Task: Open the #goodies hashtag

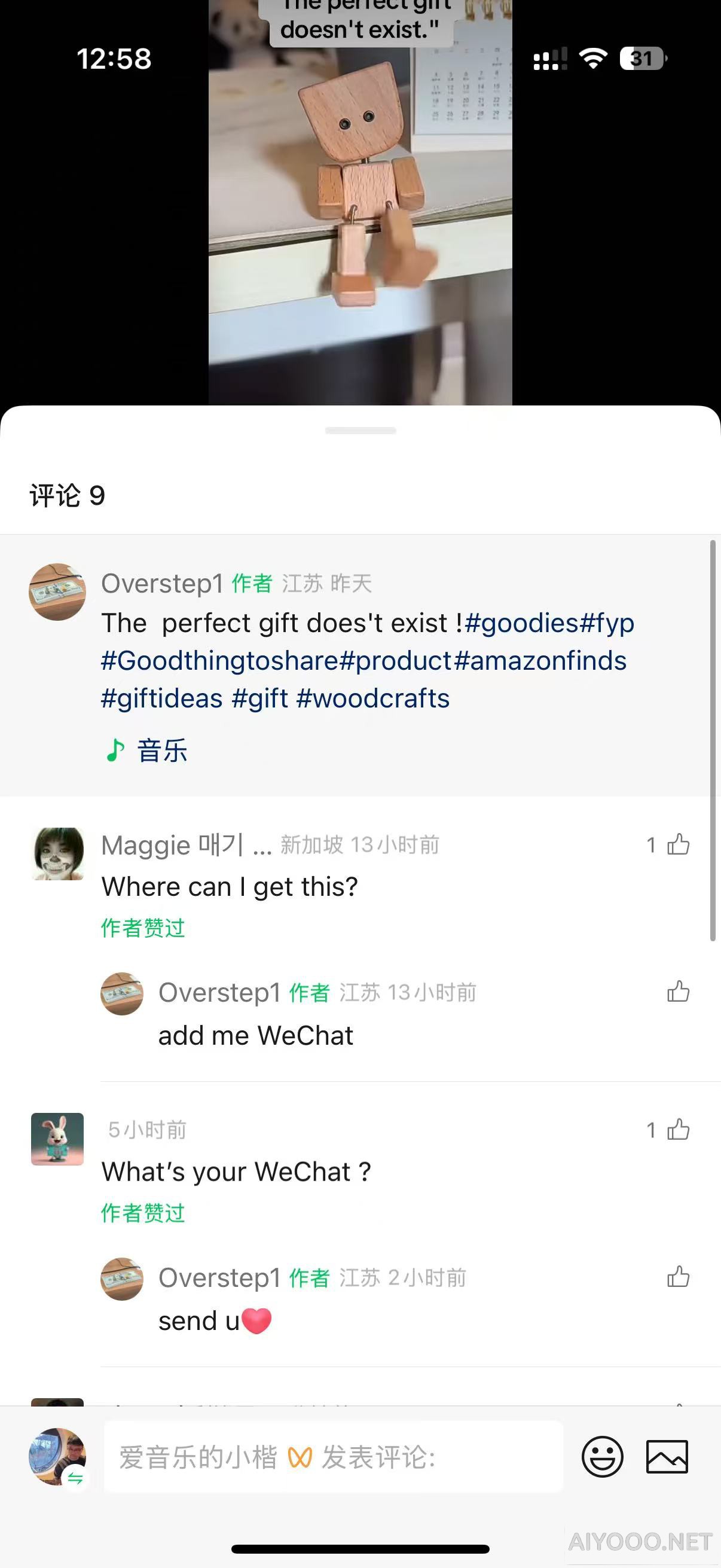Action: pyautogui.click(x=521, y=623)
